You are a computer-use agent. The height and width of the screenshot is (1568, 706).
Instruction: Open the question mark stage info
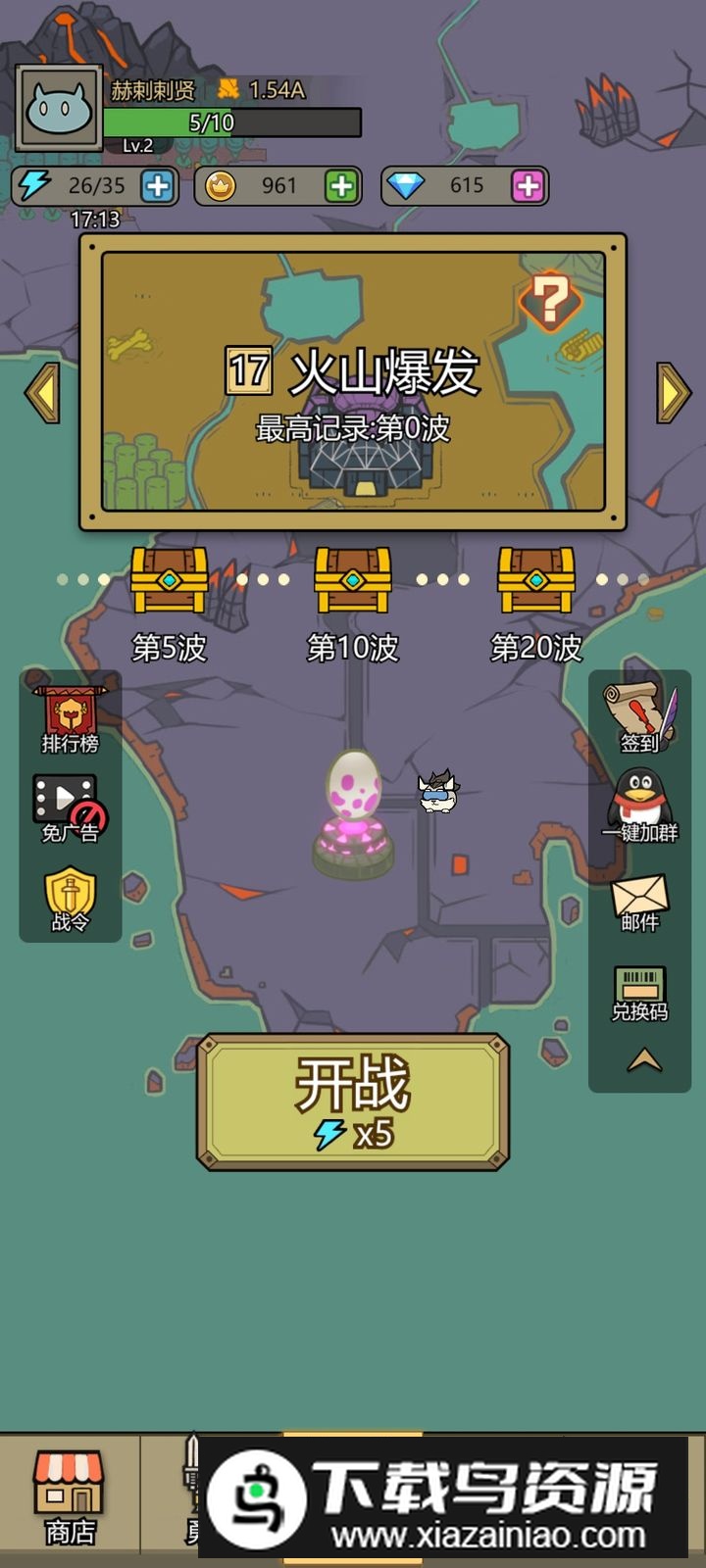point(550,299)
